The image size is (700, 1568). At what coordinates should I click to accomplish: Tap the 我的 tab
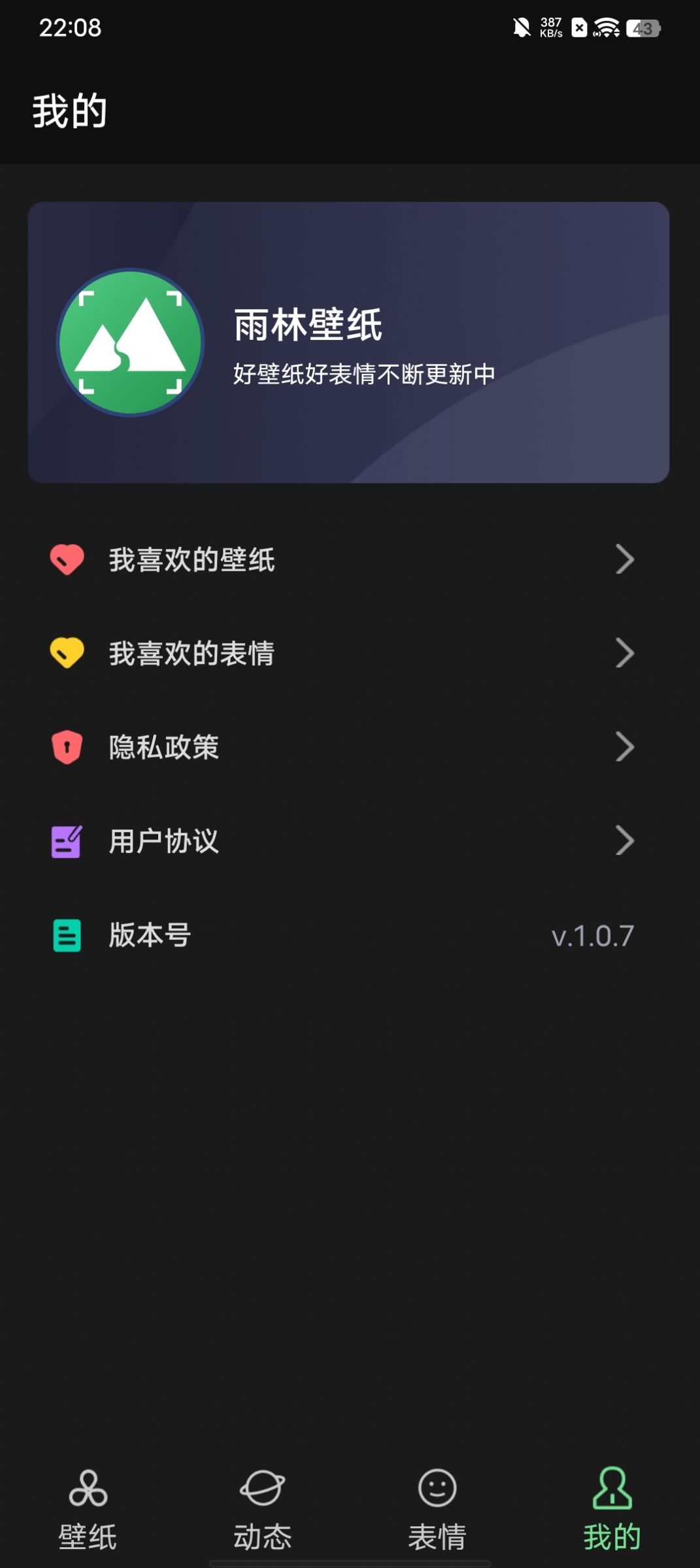612,1510
